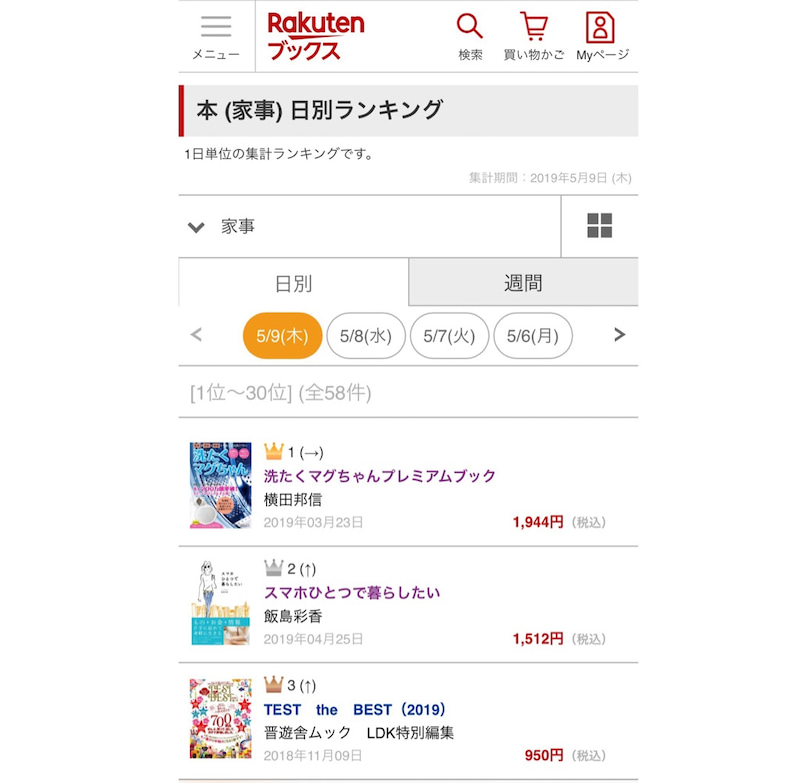Viewport: 800px width, 783px height.
Task: Select the 5/9(木) date chip
Action: click(282, 335)
